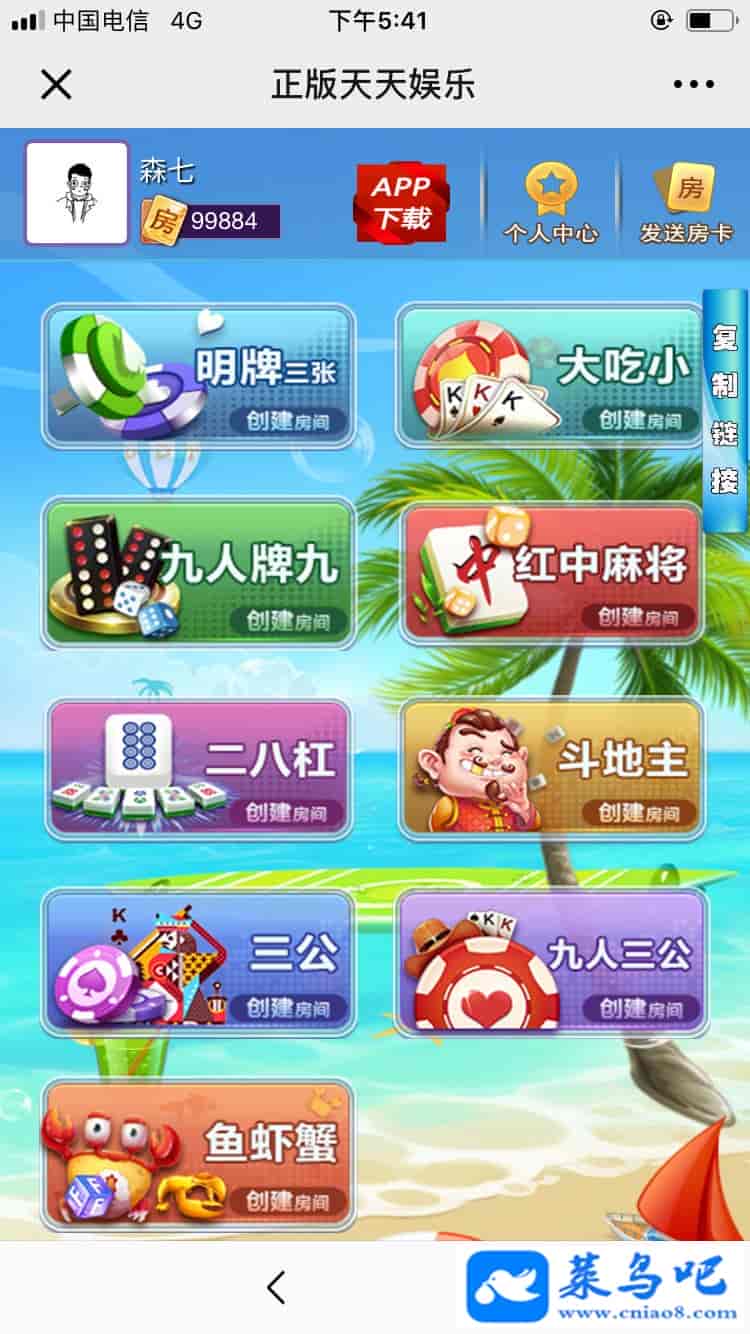Create a room for 明牌三张
Viewport: 750px width, 1334px height.
point(288,421)
